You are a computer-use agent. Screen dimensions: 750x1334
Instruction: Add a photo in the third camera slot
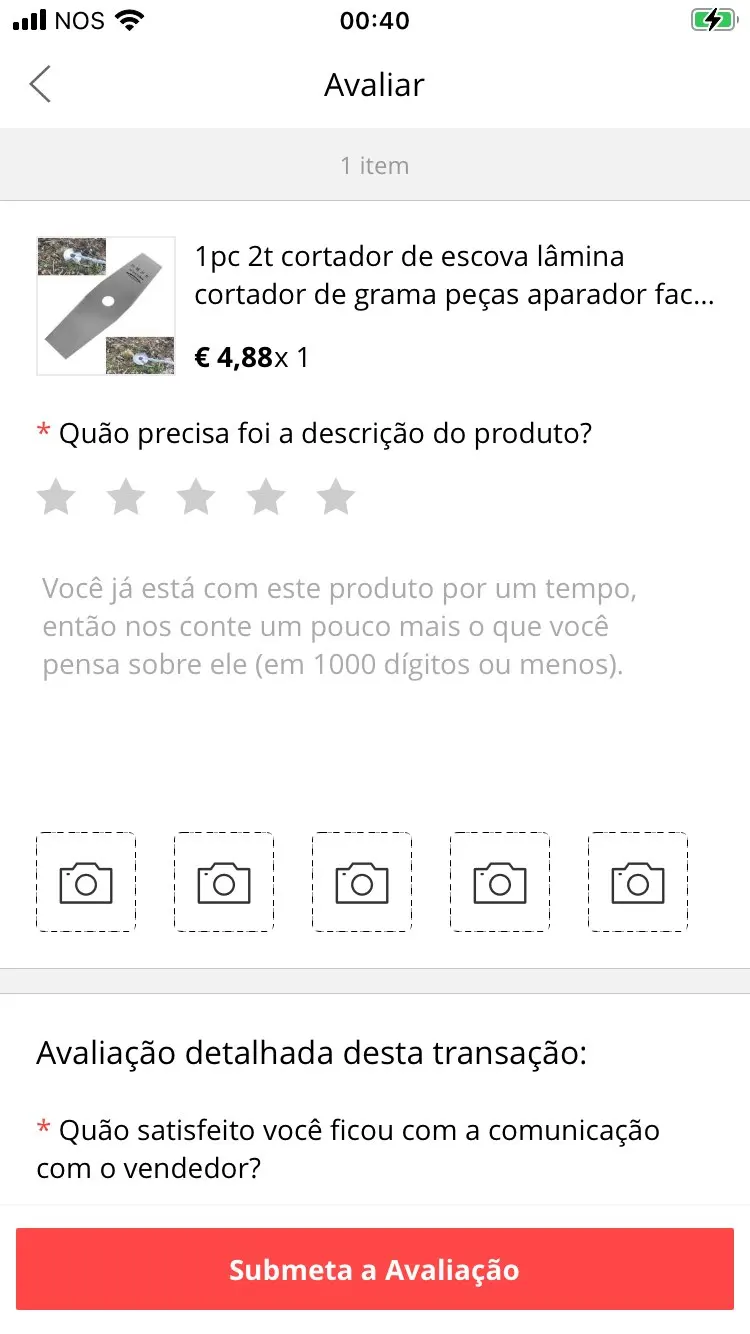(x=362, y=882)
